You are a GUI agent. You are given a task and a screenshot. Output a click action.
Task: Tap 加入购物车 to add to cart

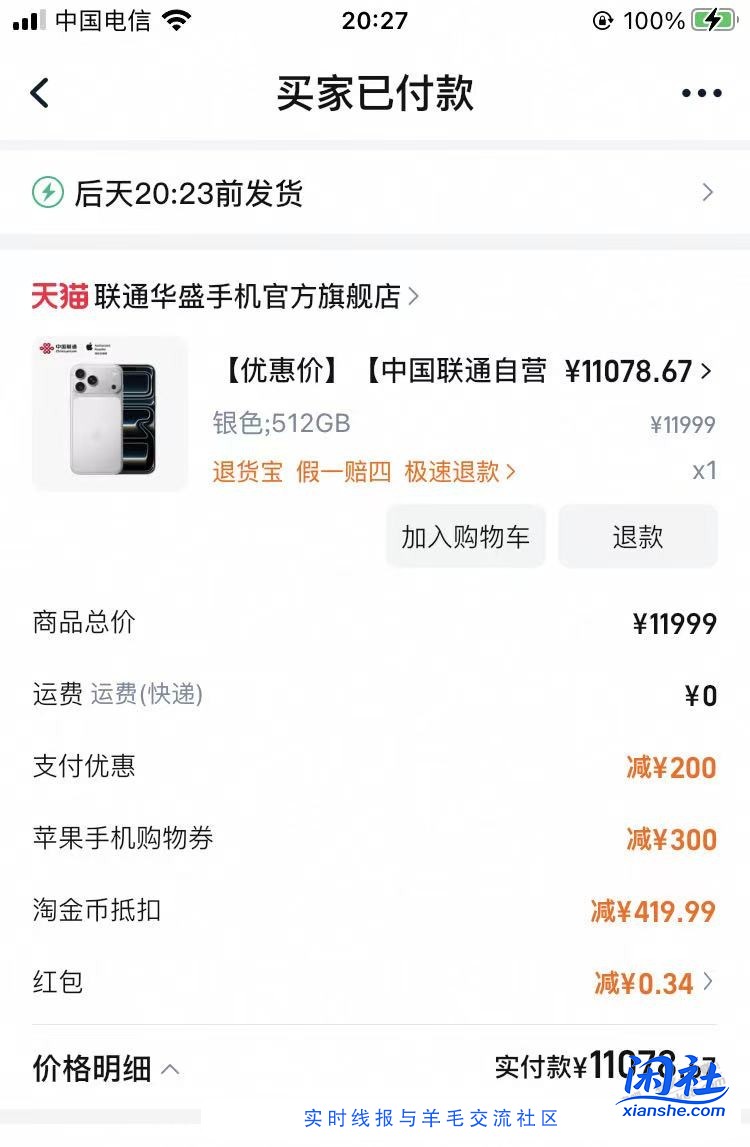pos(465,536)
